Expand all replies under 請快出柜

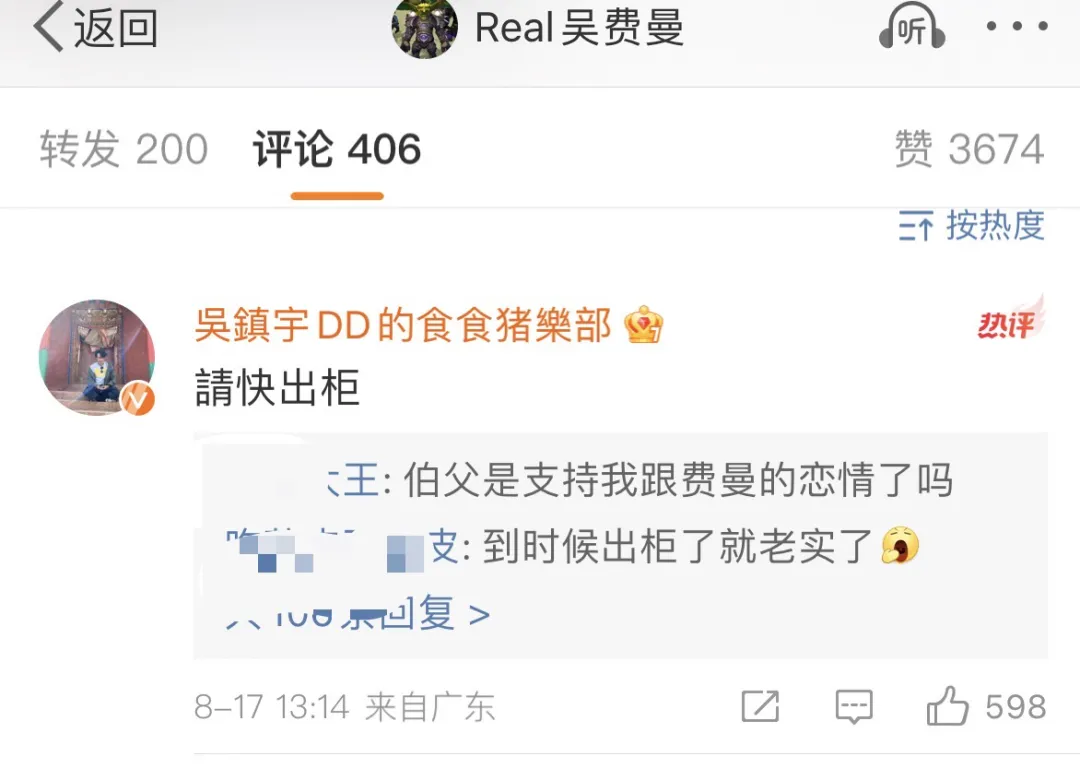coord(358,613)
